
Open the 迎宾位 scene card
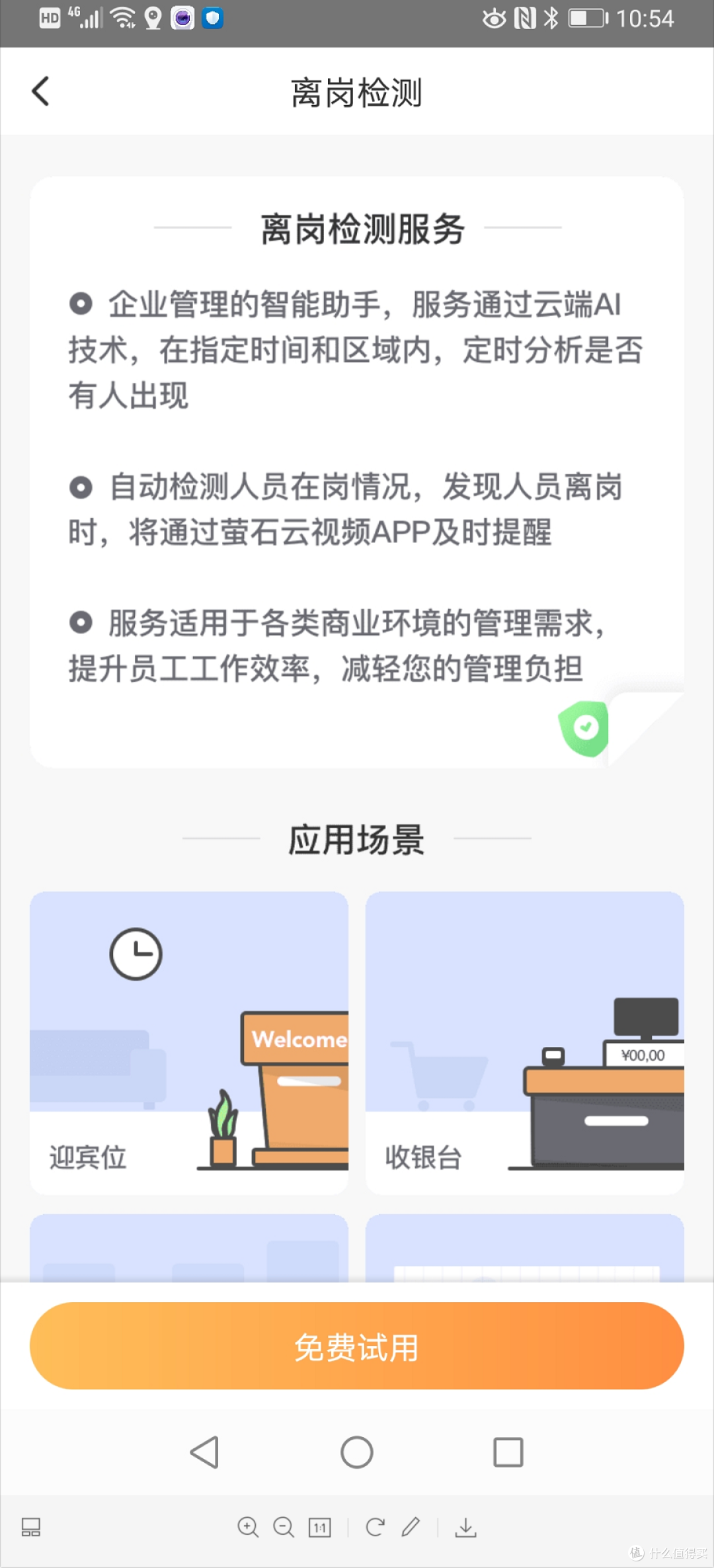point(189,1042)
